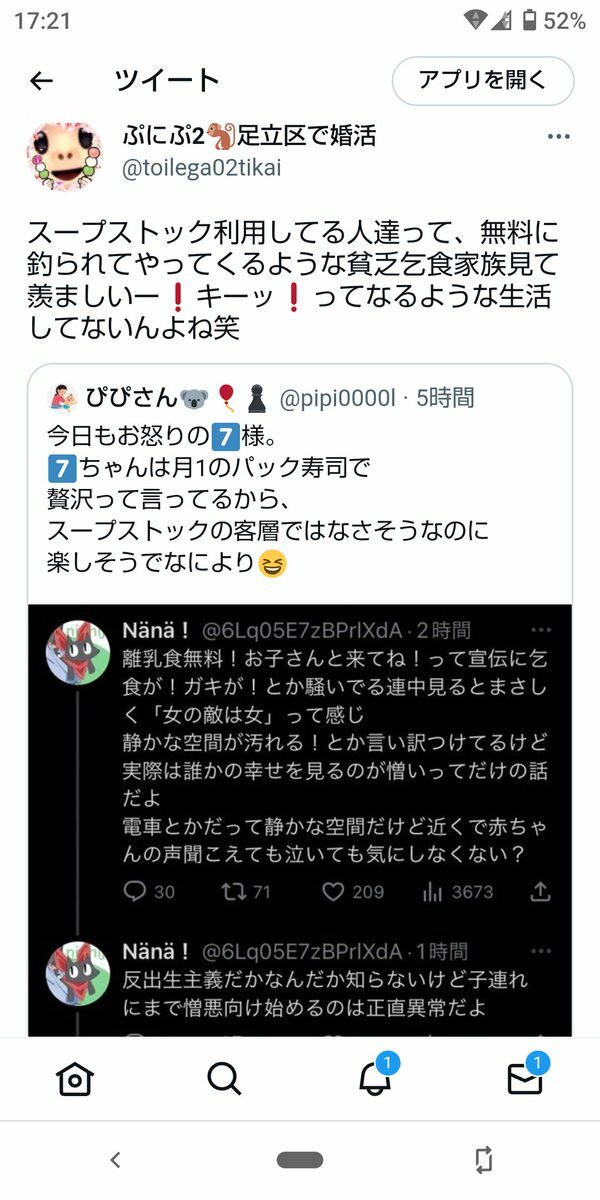
Task: Tap the system home pill
Action: [x=300, y=1160]
